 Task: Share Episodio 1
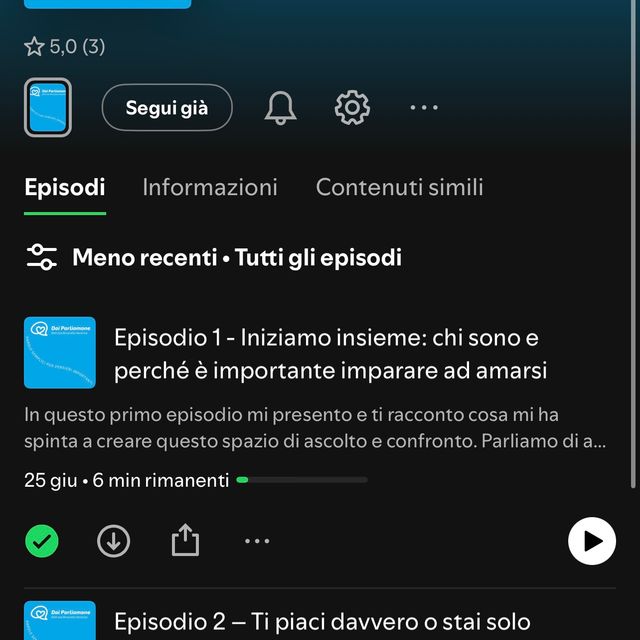point(185,541)
